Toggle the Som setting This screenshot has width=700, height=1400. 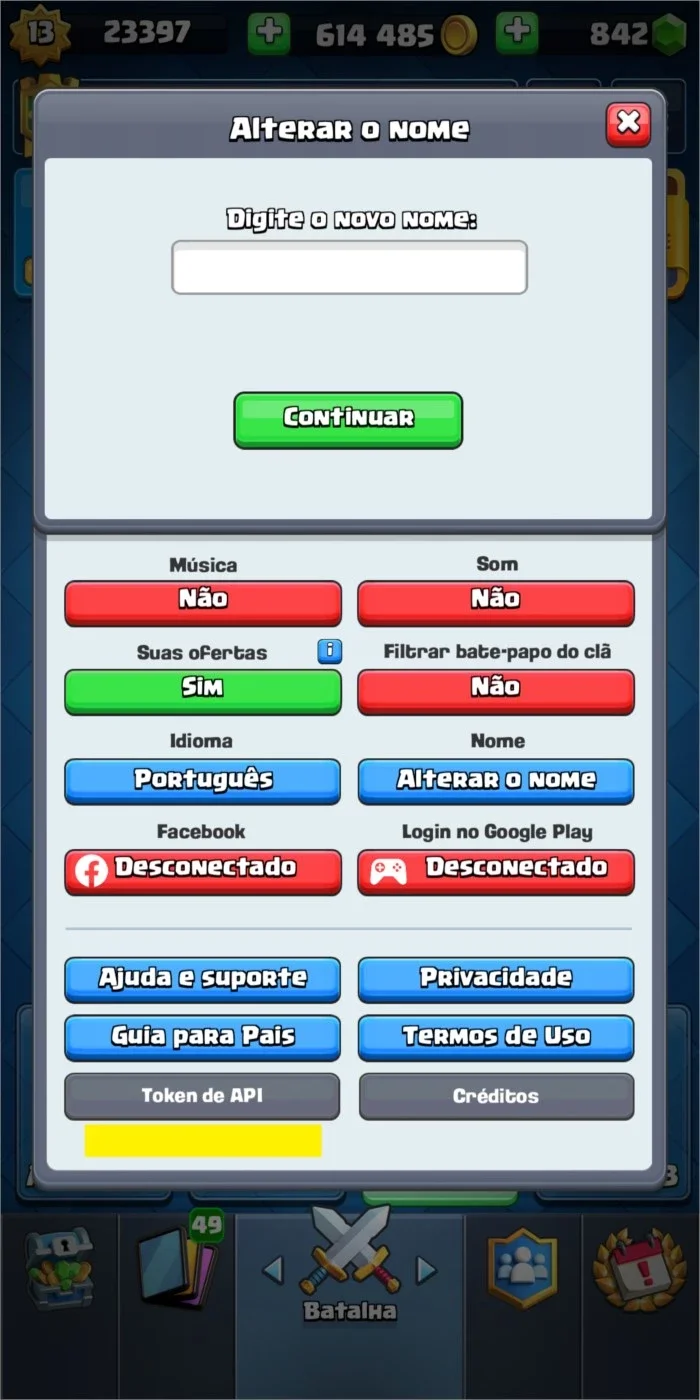click(496, 602)
